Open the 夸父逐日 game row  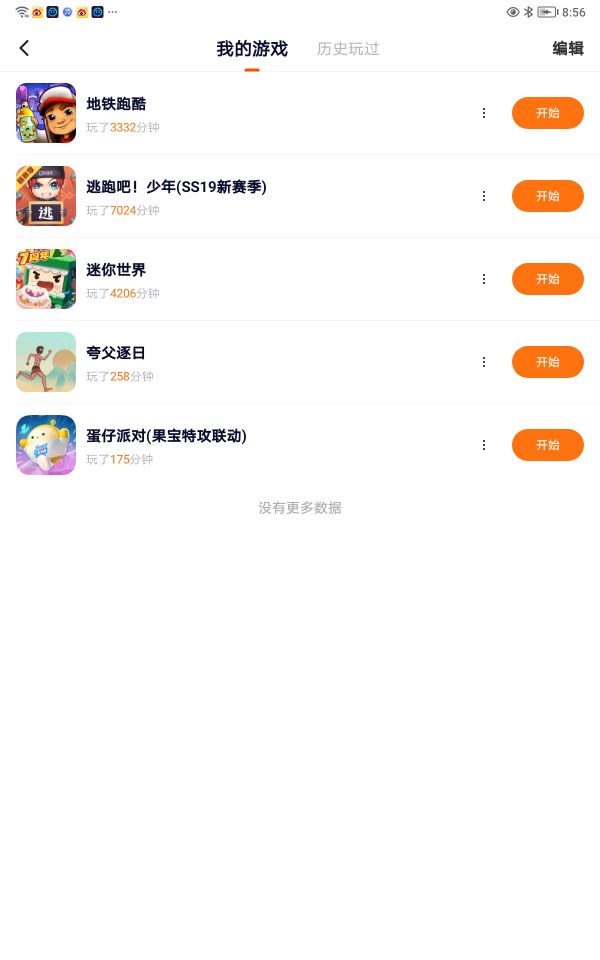click(x=250, y=362)
